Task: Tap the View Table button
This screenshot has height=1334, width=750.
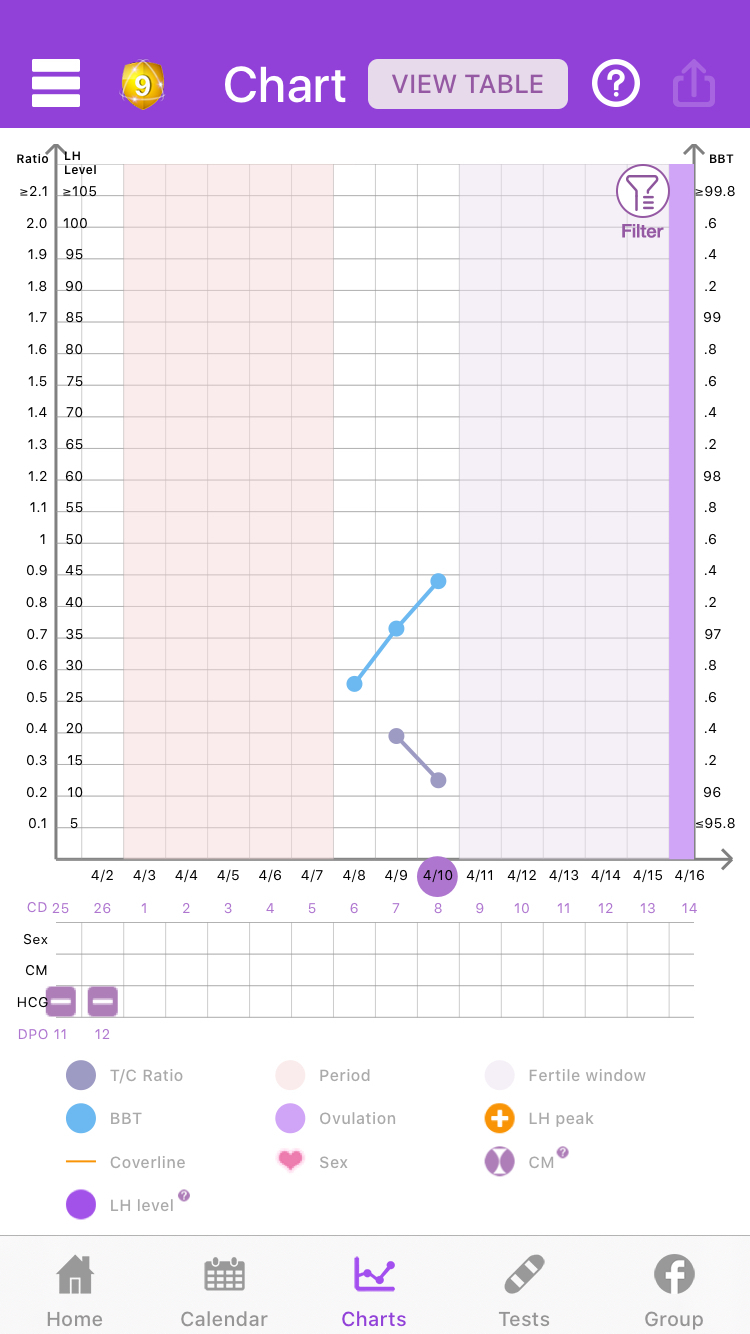Action: pos(467,84)
